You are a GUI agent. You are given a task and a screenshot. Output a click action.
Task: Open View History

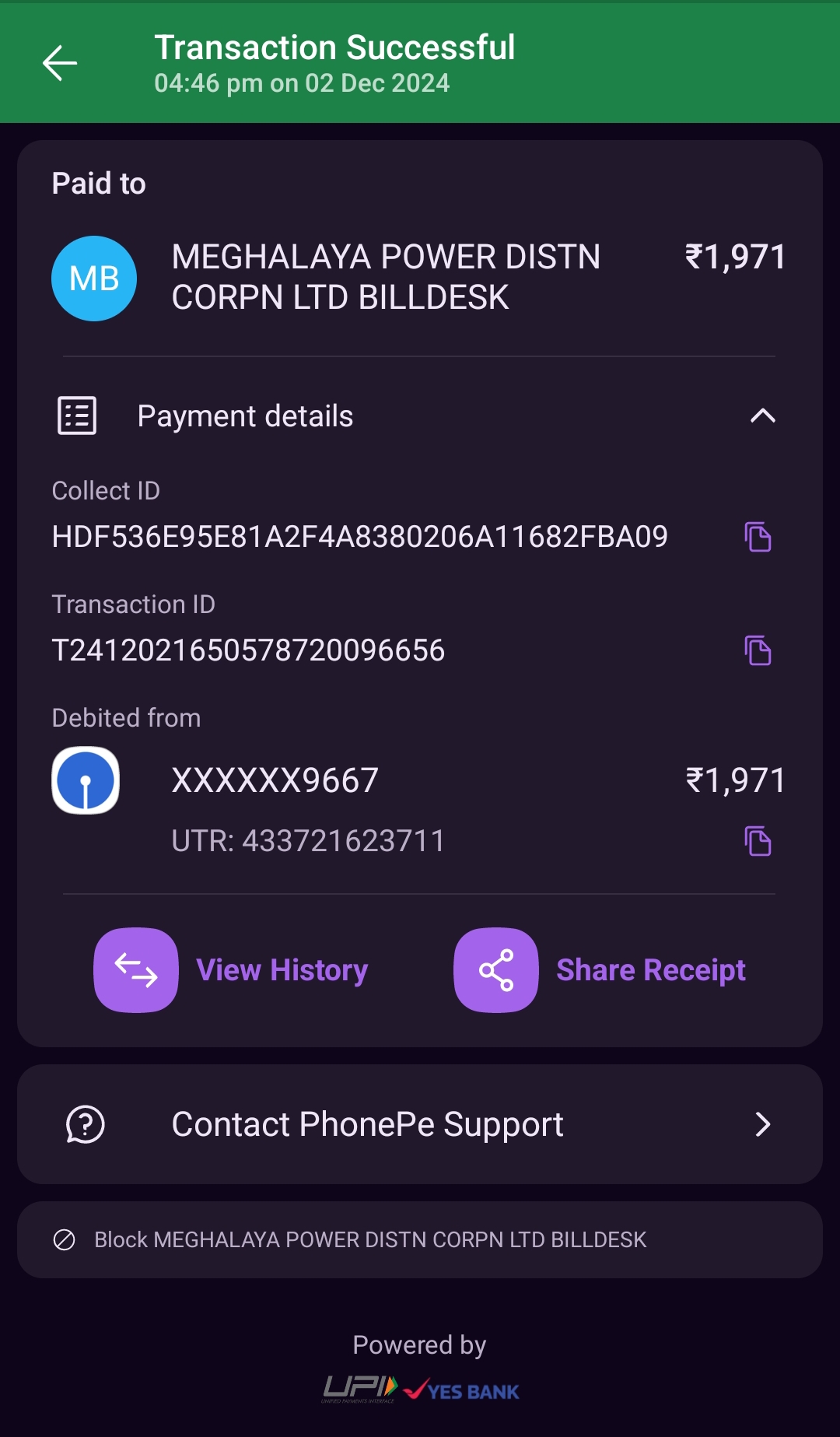pos(231,970)
